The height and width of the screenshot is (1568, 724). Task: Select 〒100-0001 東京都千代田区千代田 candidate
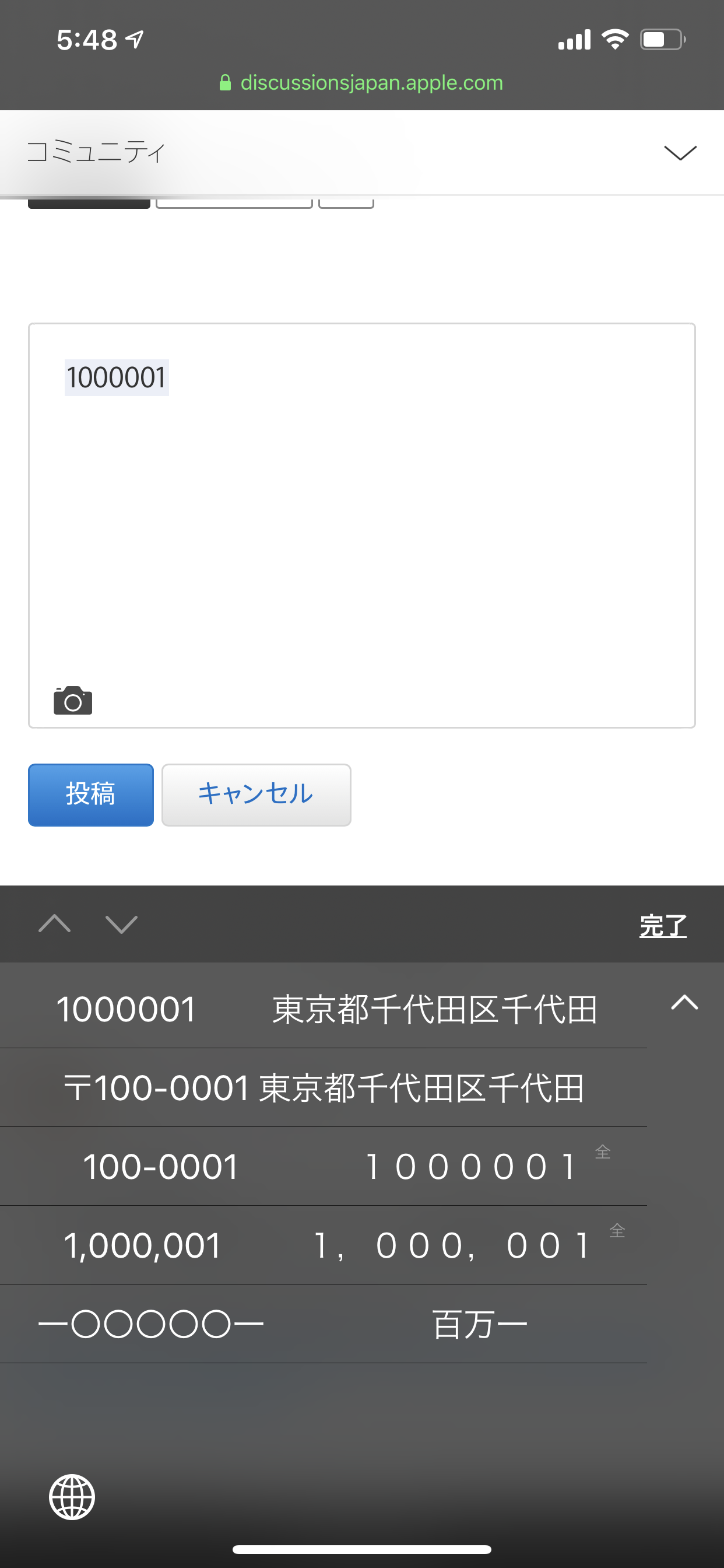pos(324,1088)
